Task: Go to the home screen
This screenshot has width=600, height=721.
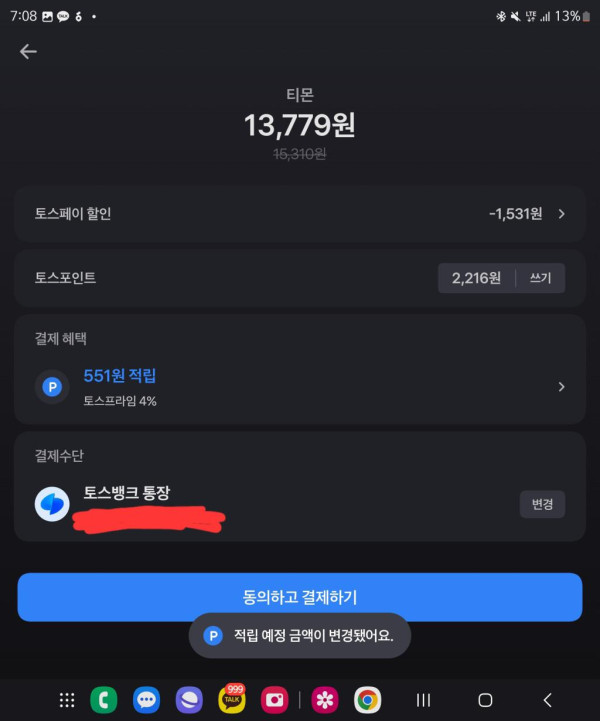Action: coord(485,700)
